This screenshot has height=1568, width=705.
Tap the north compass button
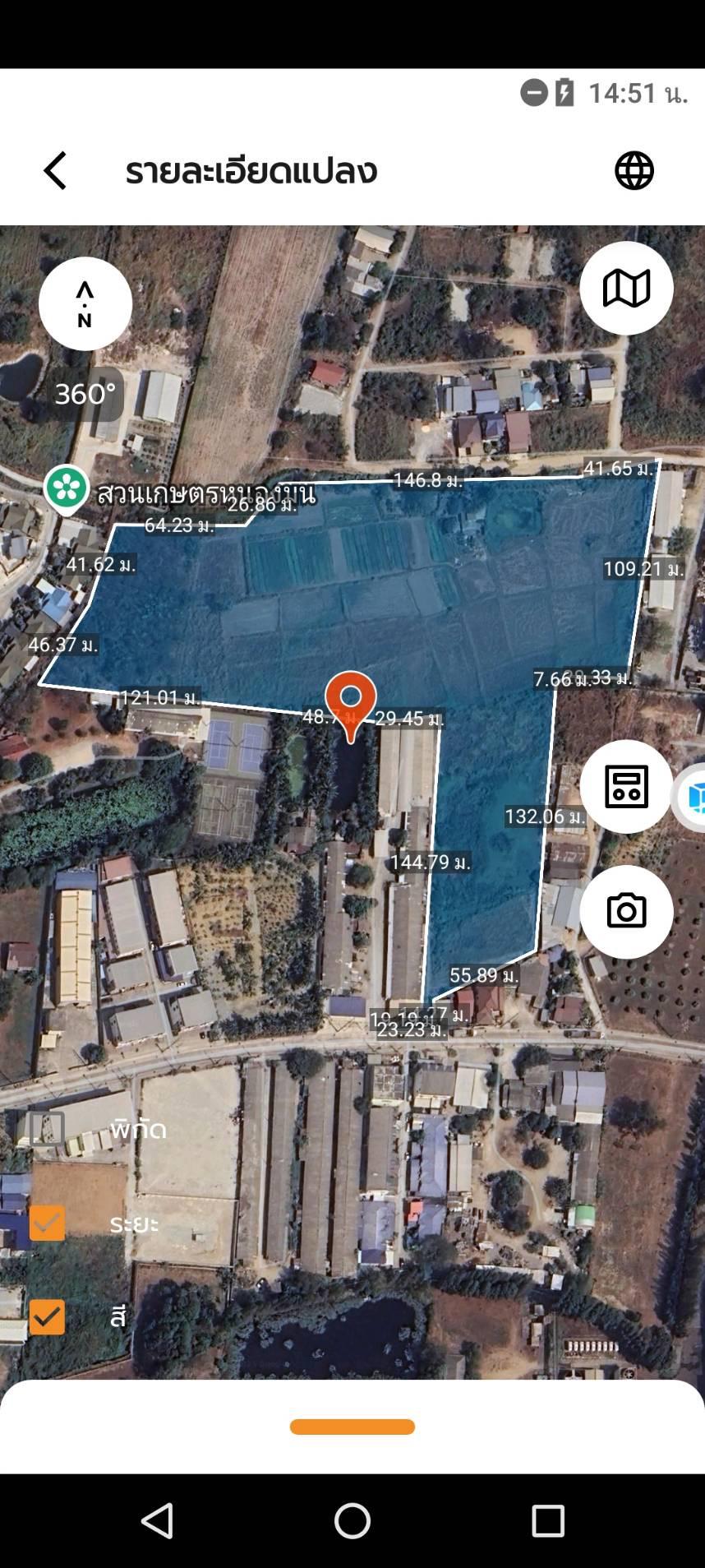click(x=85, y=303)
